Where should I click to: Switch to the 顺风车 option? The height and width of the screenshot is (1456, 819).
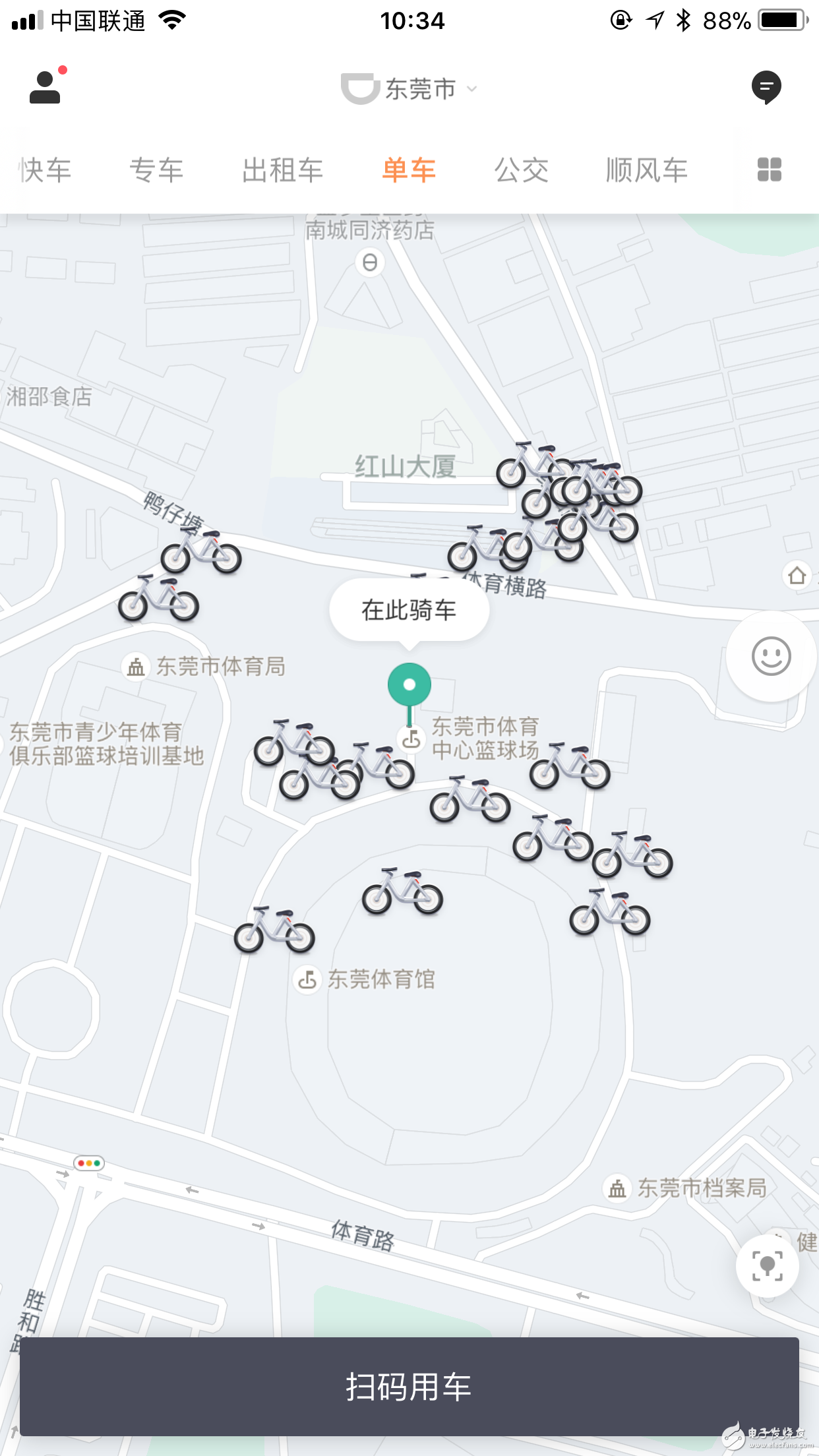click(x=646, y=169)
